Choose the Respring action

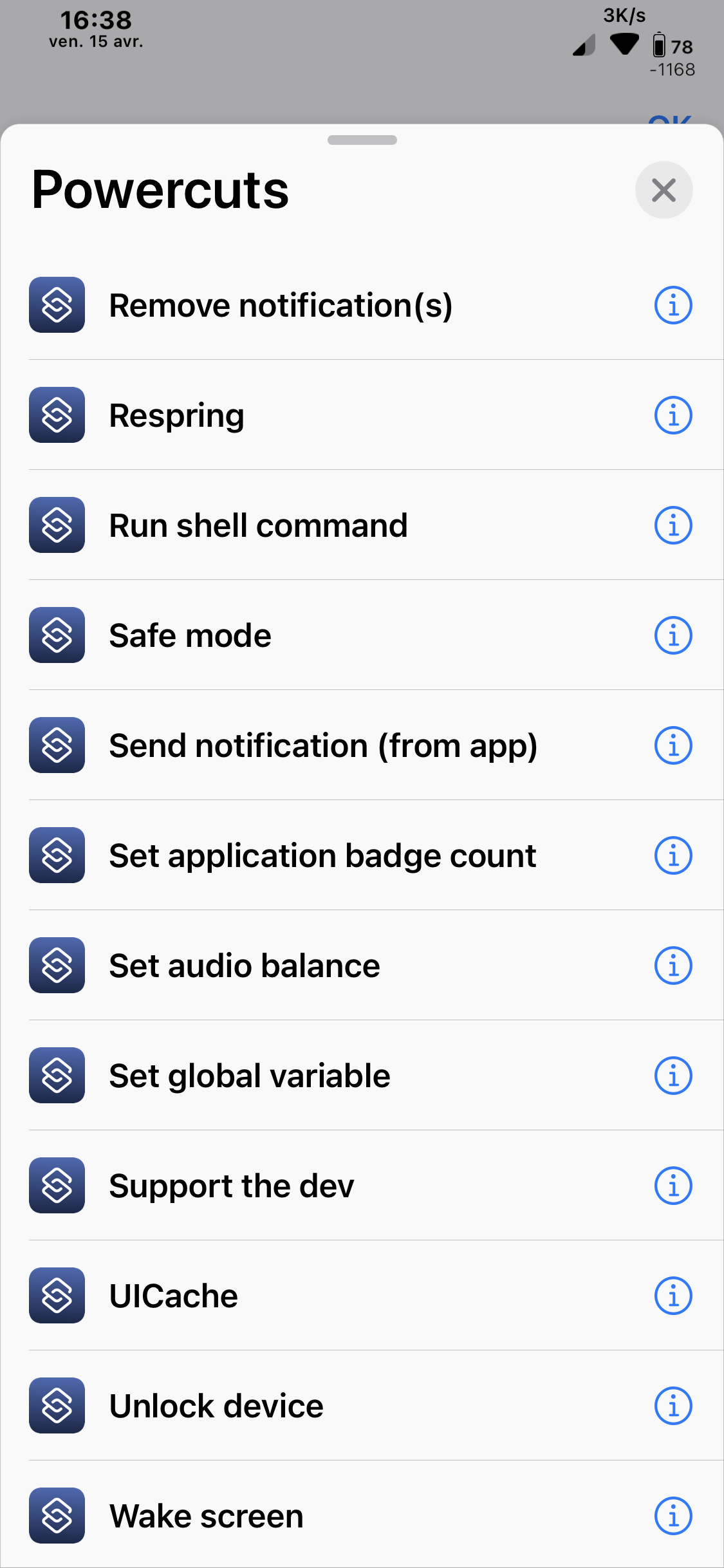click(362, 415)
